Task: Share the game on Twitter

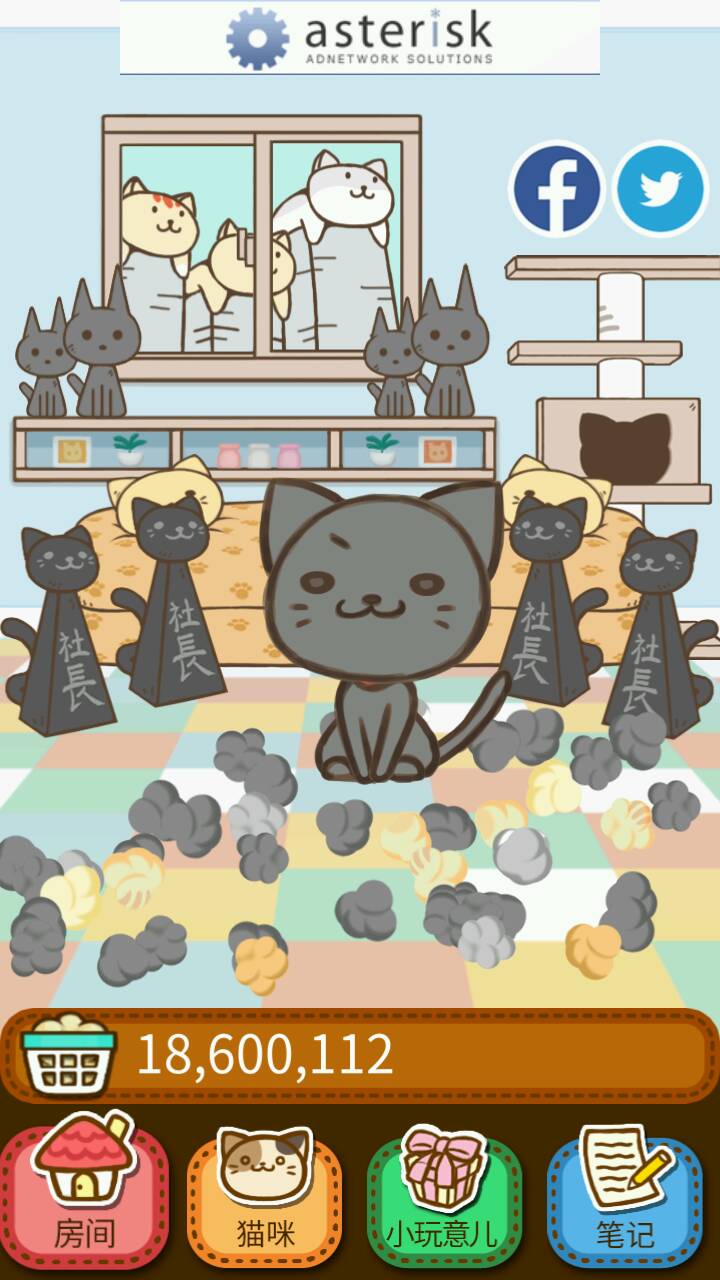Action: (660, 189)
